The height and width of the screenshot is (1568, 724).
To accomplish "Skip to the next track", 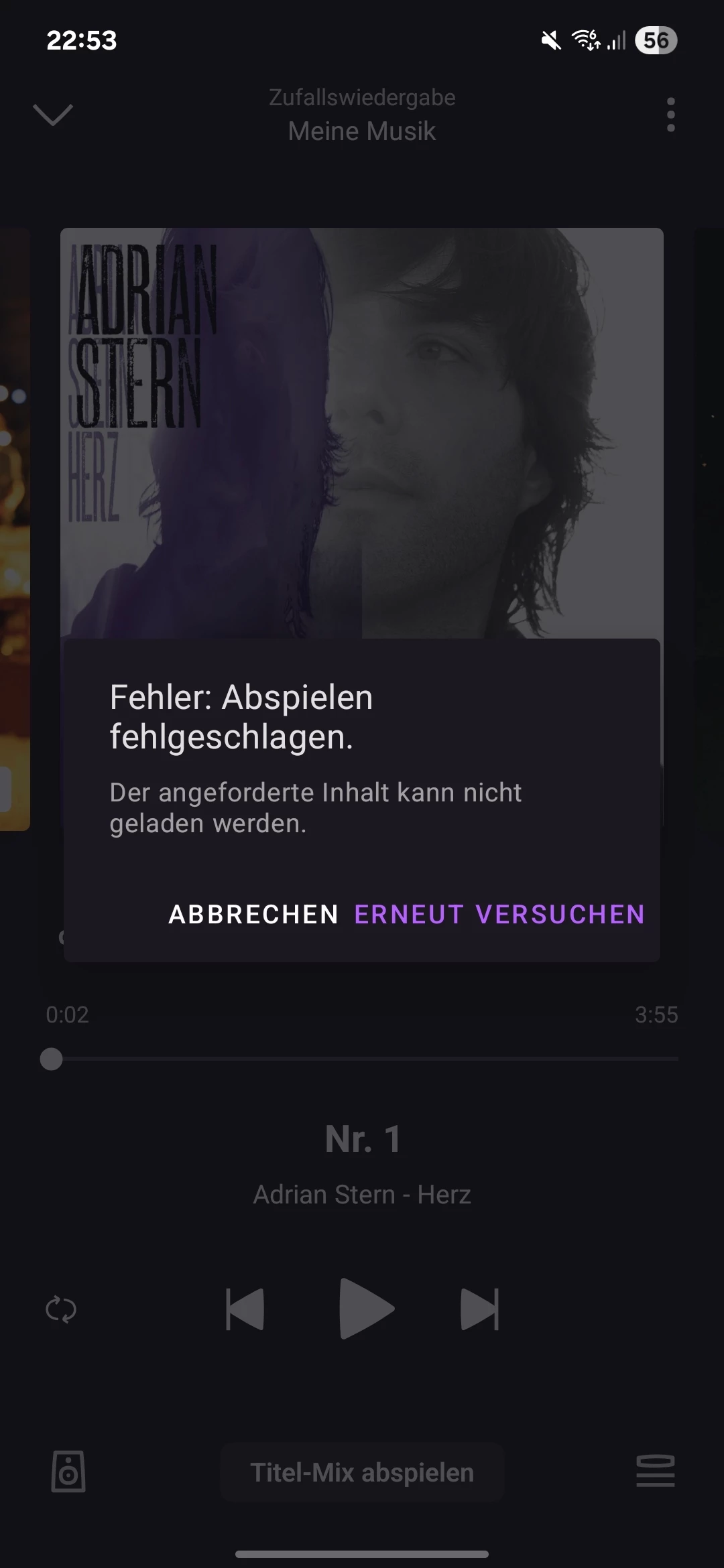I will point(480,1309).
